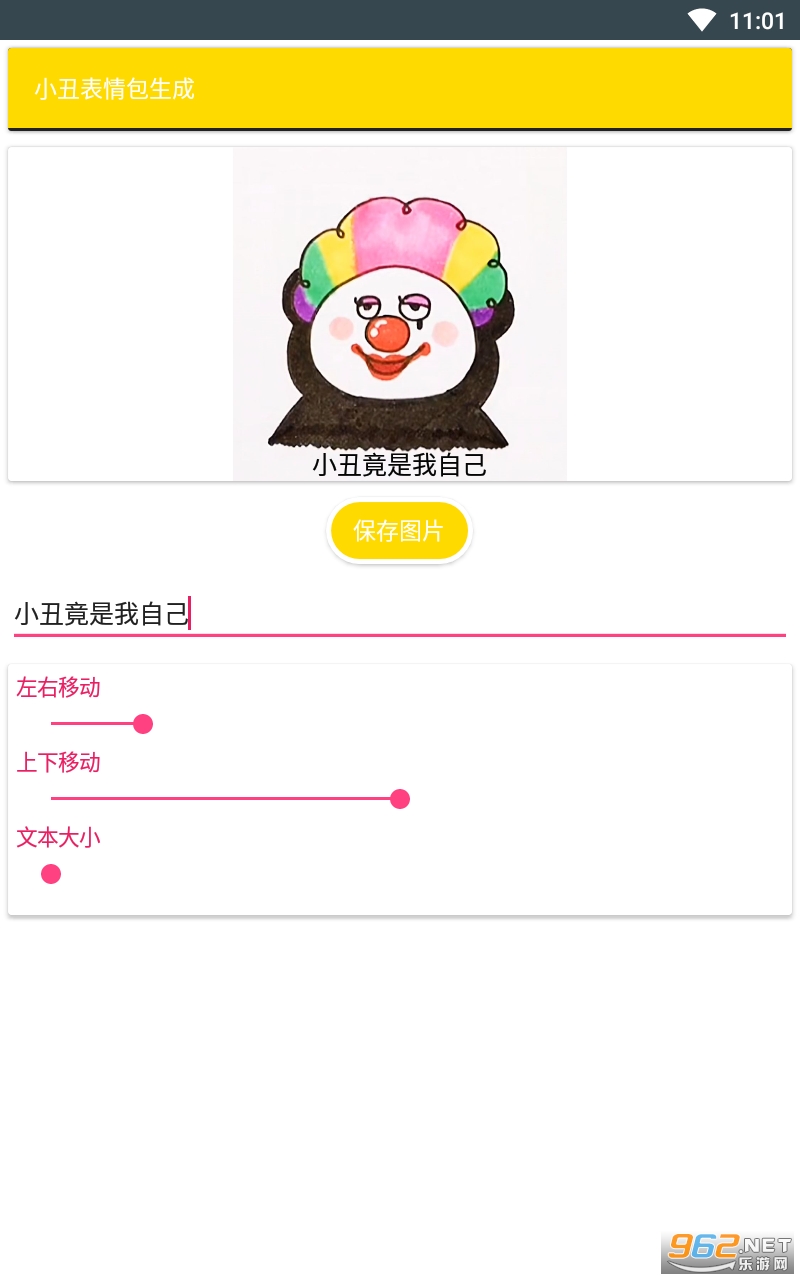Tap the 保存图片 button
The width and height of the screenshot is (800, 1280).
(400, 531)
